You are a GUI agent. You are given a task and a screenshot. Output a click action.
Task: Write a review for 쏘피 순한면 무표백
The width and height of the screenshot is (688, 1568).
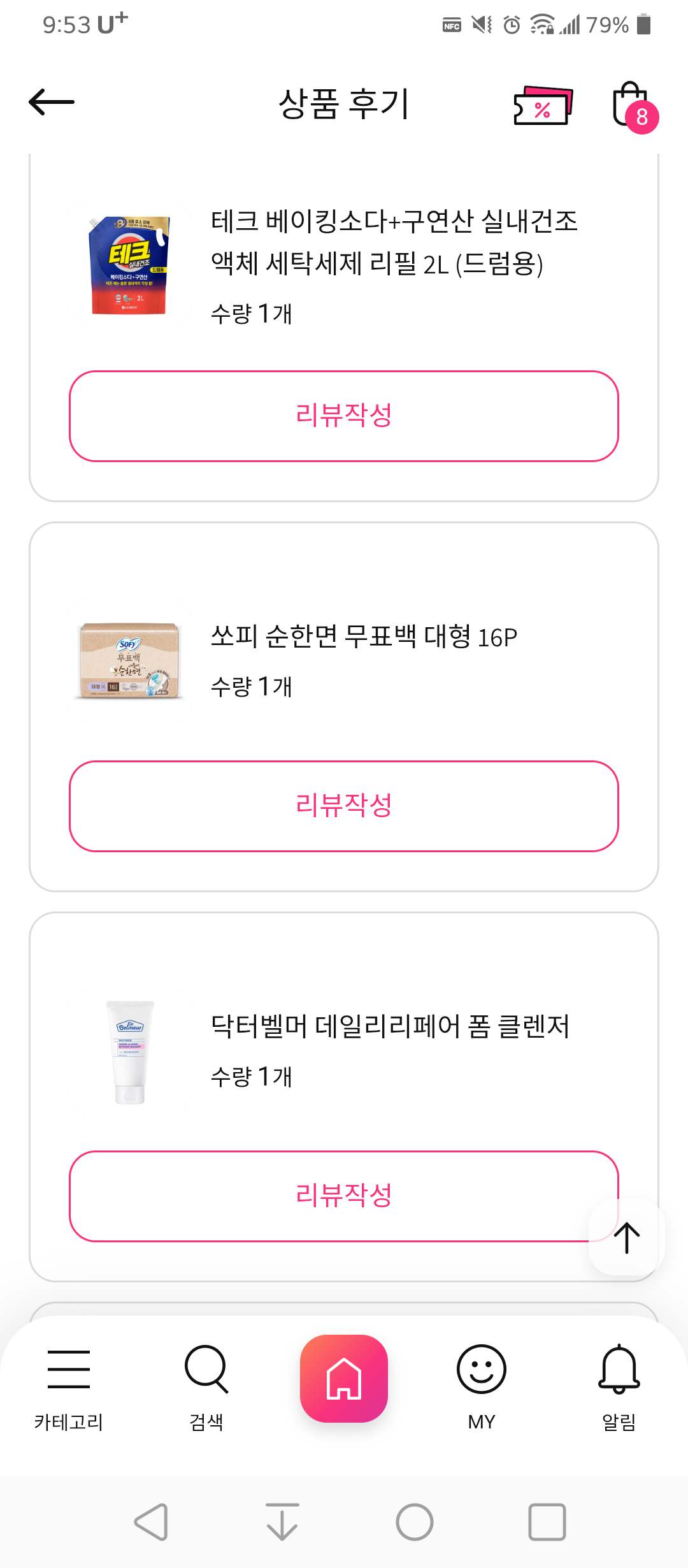tap(344, 806)
